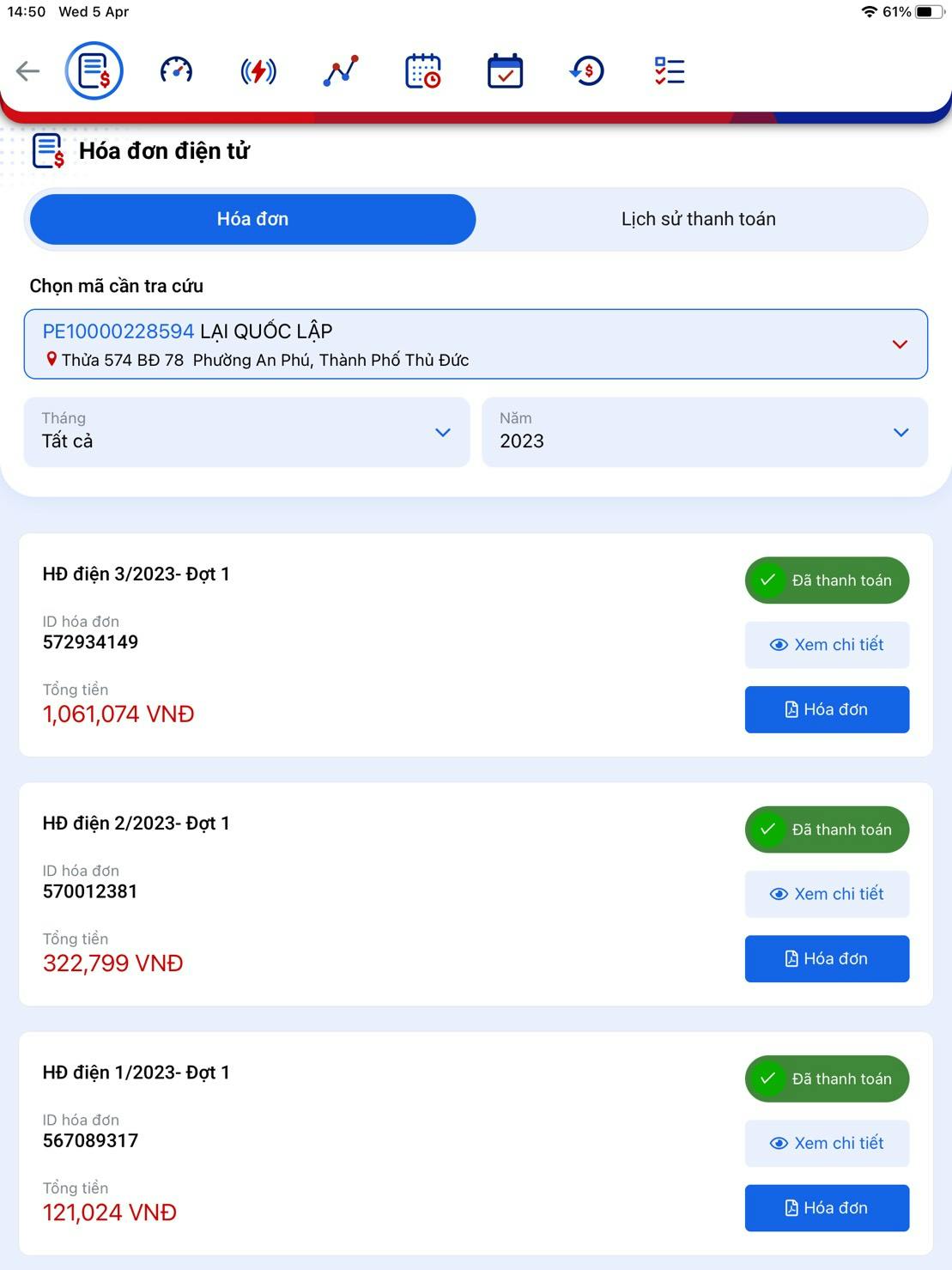952x1270 pixels.
Task: Select the Hóa đơn tab
Action: click(x=252, y=219)
